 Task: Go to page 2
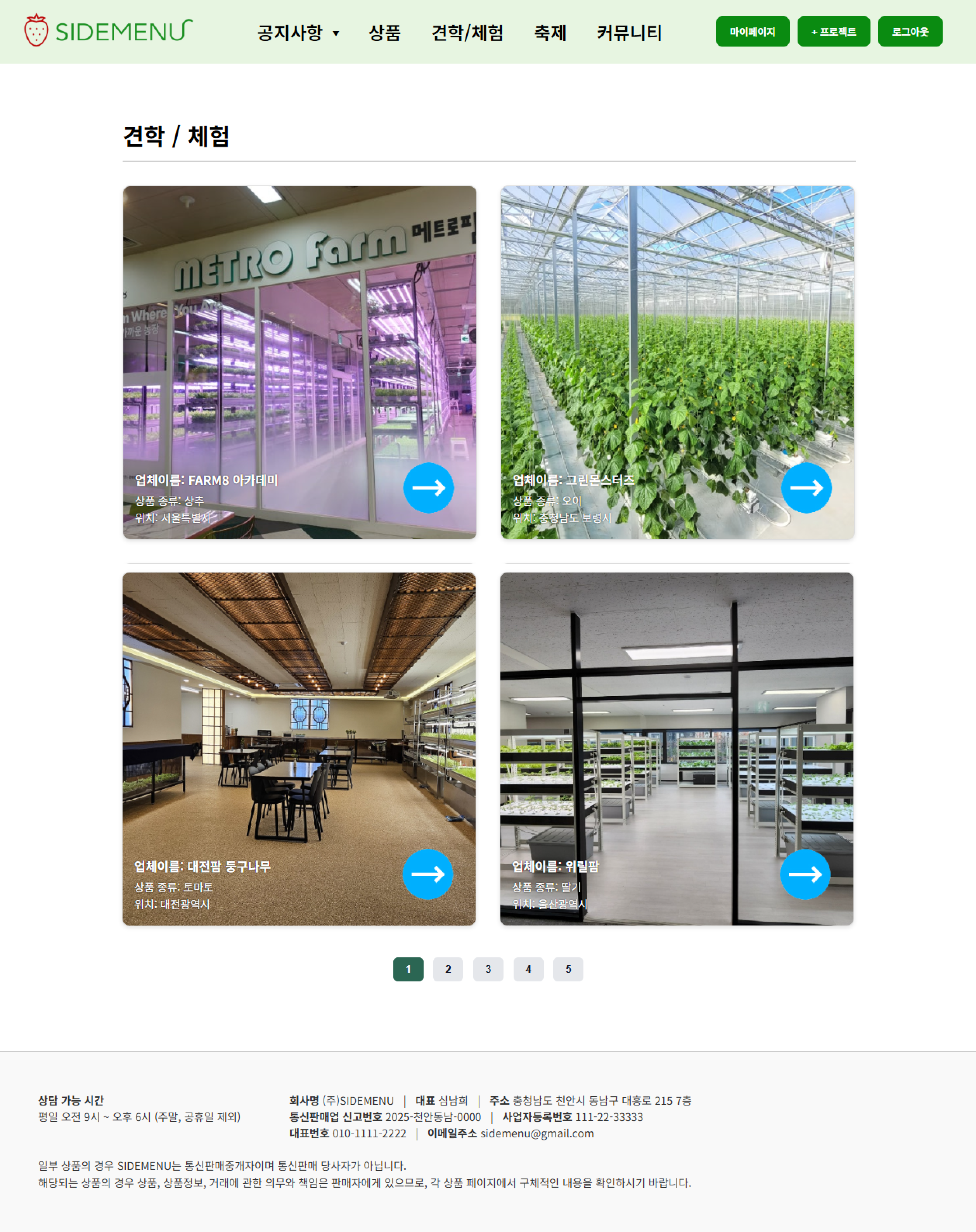(448, 969)
